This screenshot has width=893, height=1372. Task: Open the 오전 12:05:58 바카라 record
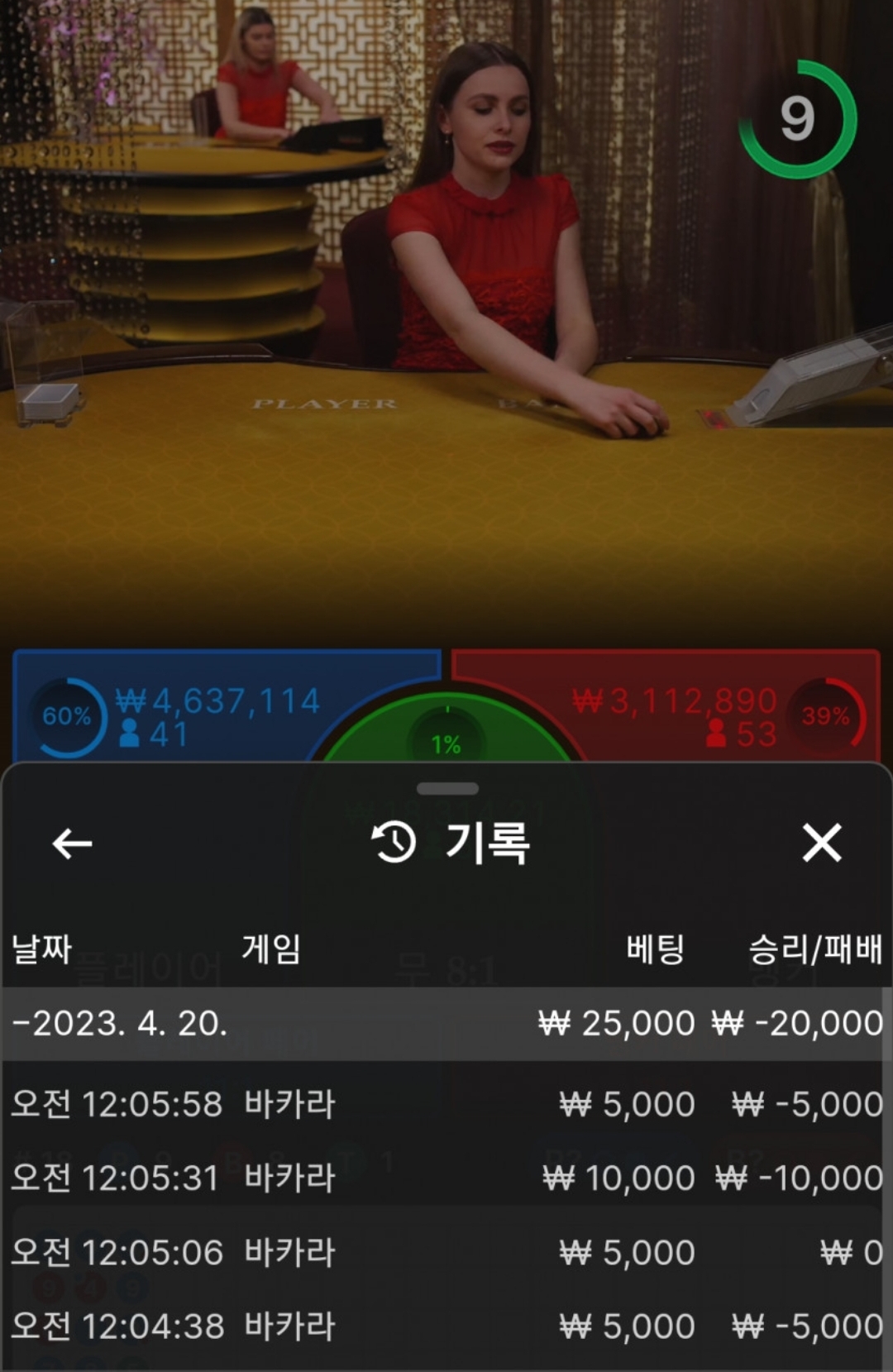(446, 1105)
